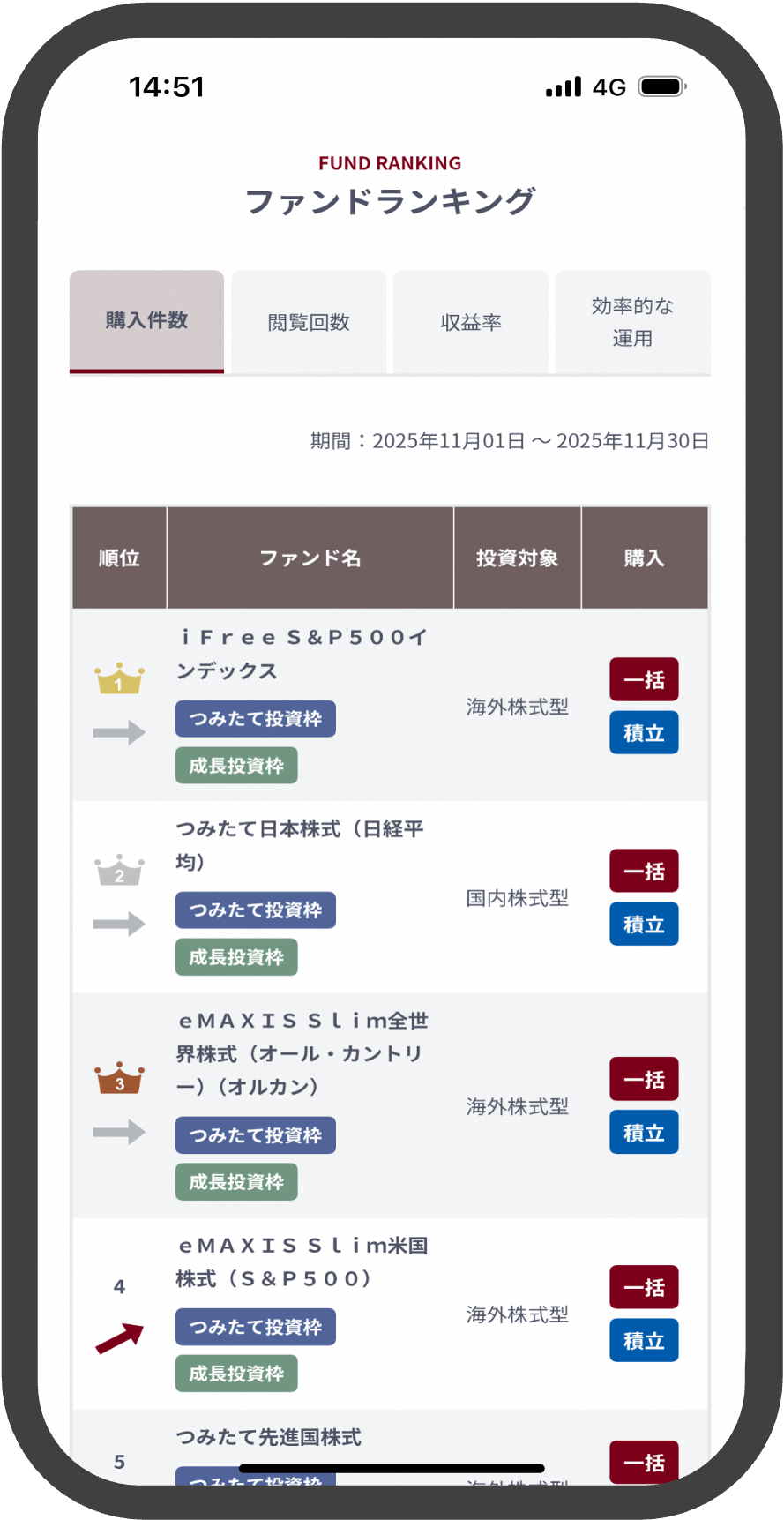Viewport: 784px width, 1520px height.
Task: Select the 成長投資枠 tag on つみたて日本株式
Action: pos(236,956)
